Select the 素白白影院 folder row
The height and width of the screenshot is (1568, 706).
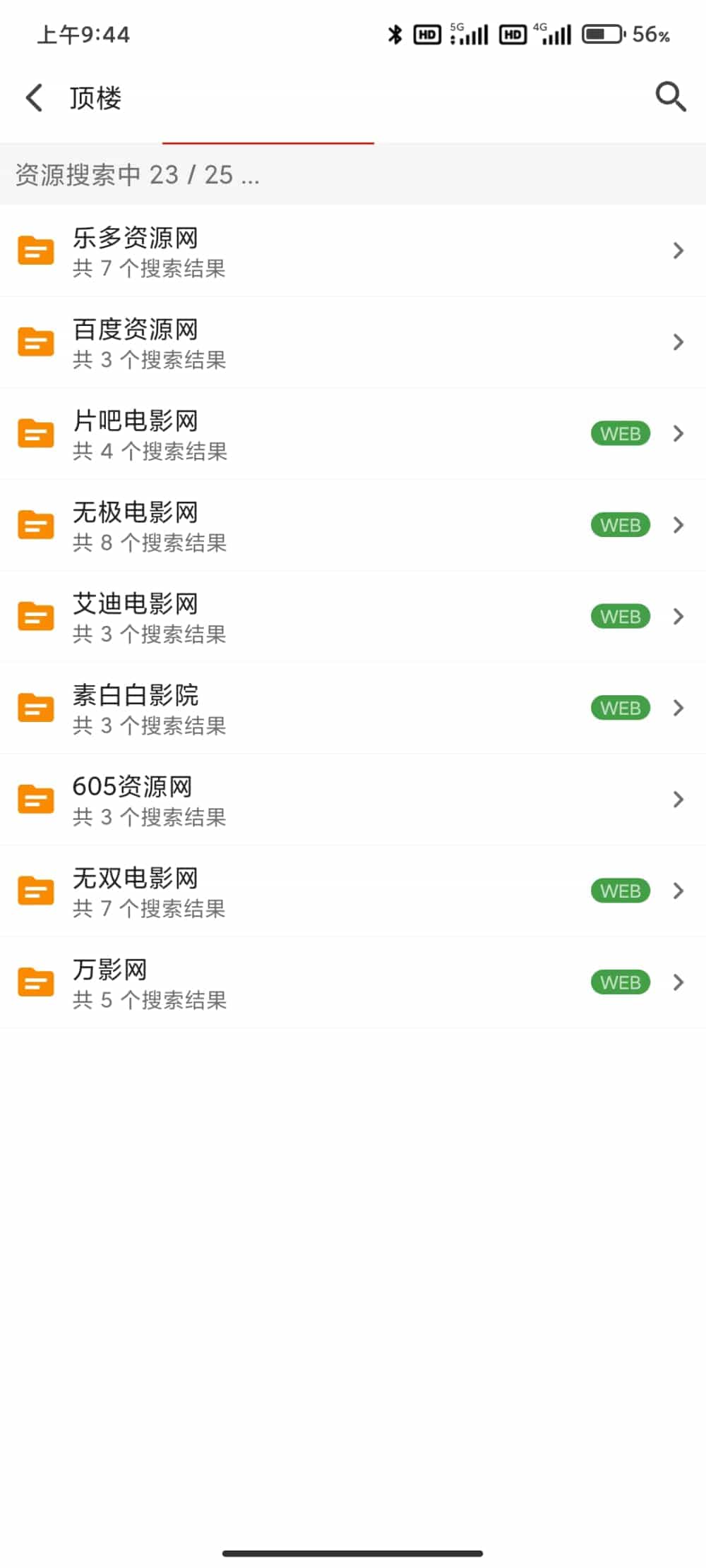(353, 708)
